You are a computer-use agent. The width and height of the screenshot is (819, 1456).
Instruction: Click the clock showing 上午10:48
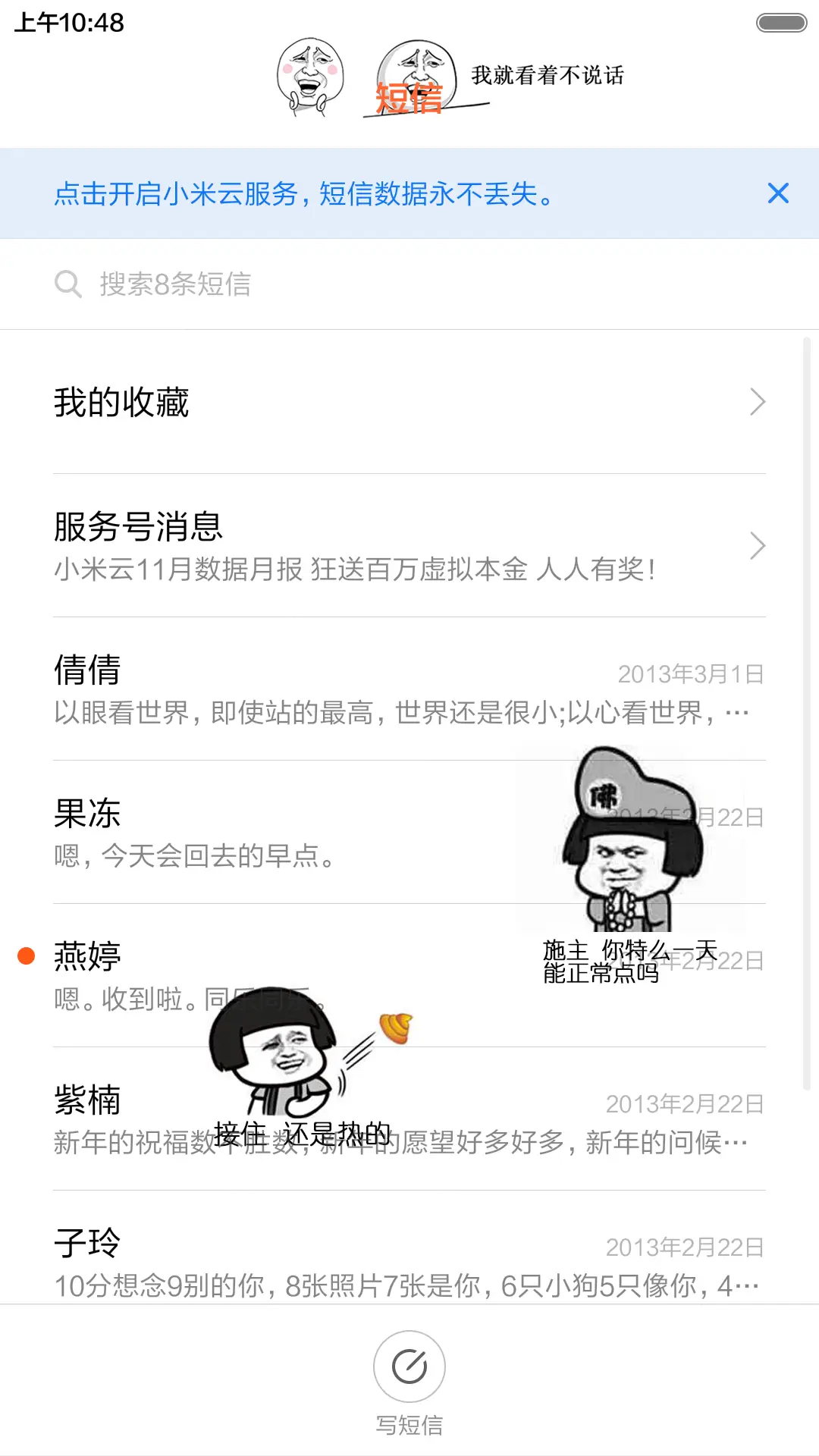68,23
